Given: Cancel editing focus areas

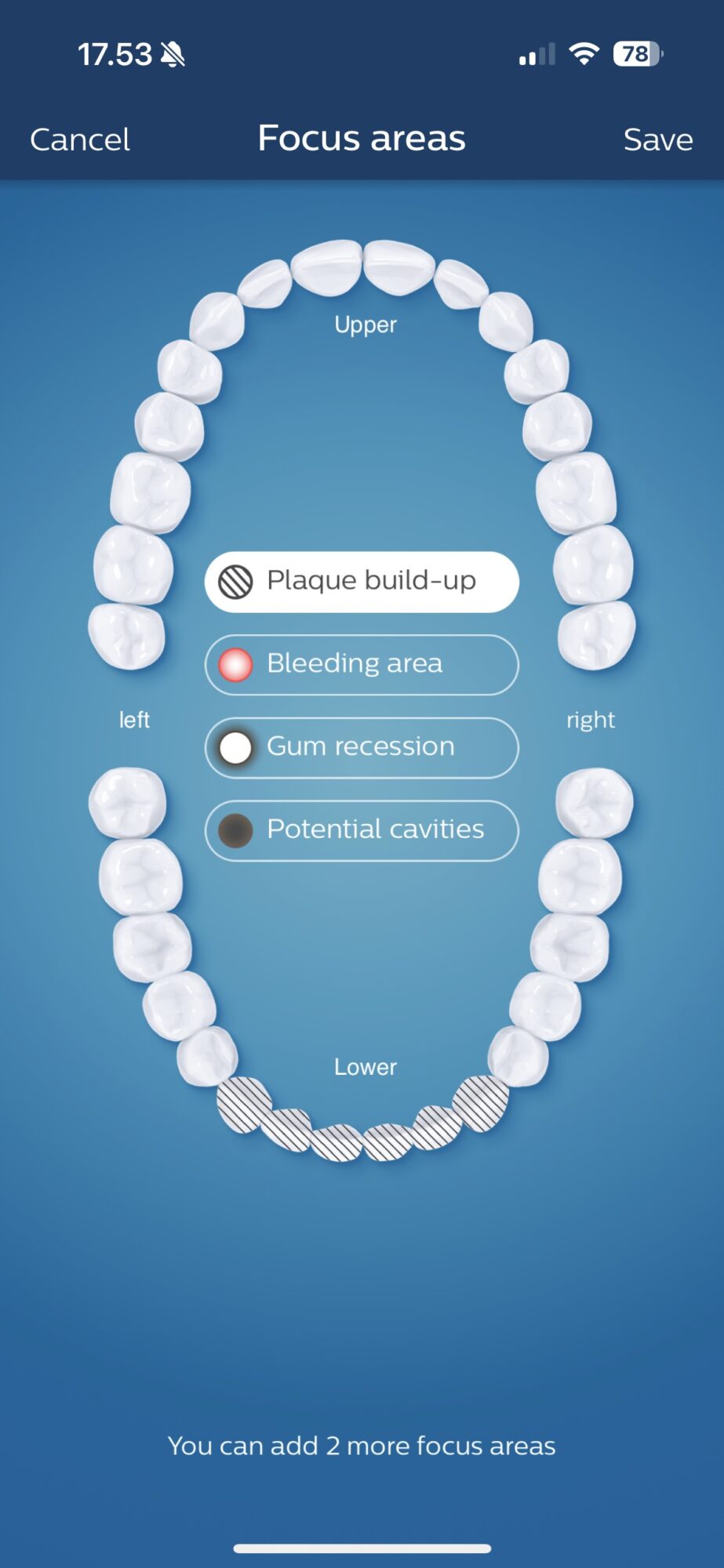Looking at the screenshot, I should pyautogui.click(x=80, y=140).
